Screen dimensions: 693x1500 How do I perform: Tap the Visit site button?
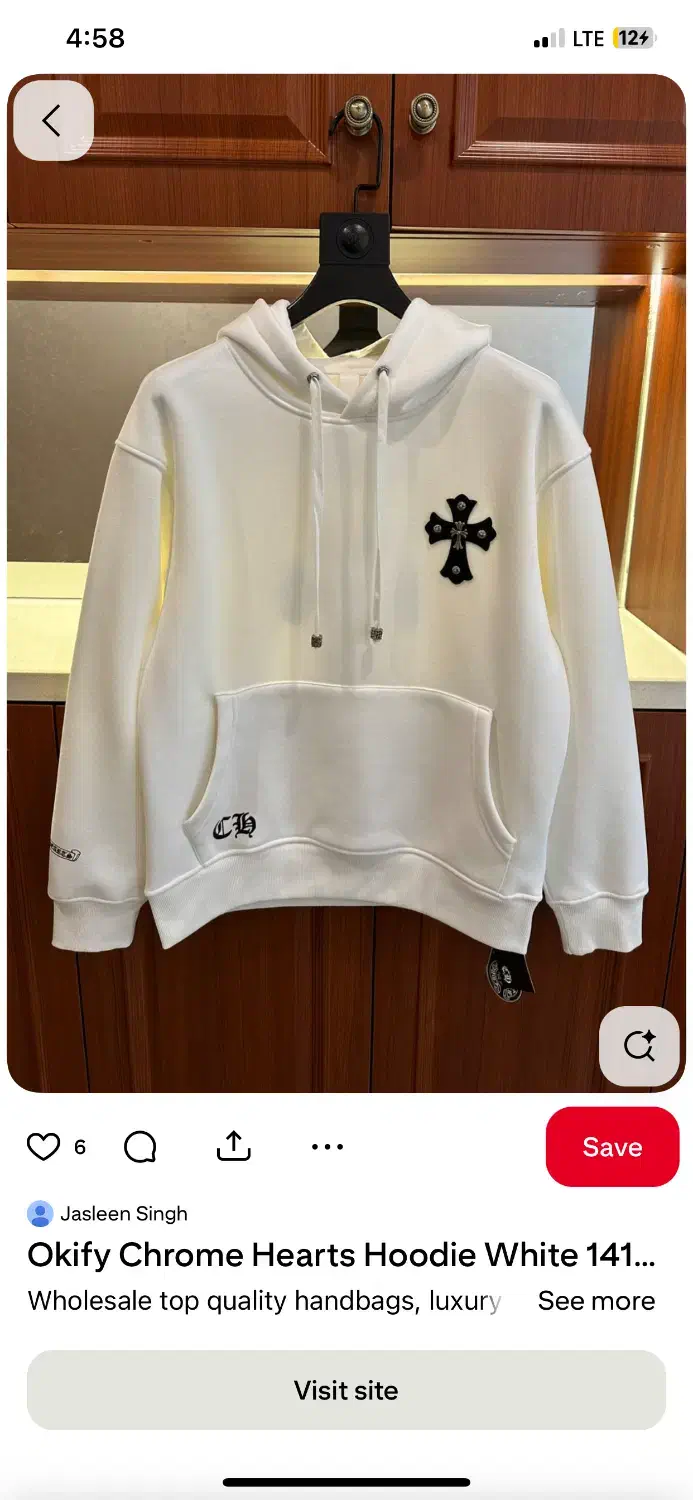[x=346, y=1390]
